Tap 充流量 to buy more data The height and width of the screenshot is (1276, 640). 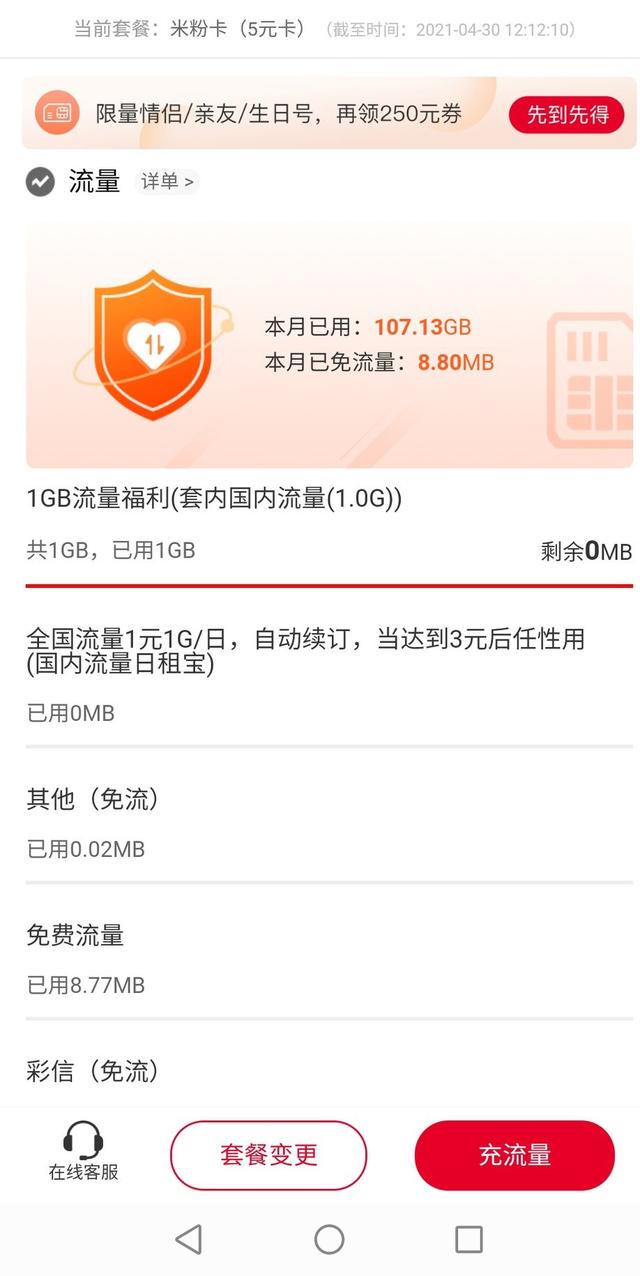click(514, 1155)
